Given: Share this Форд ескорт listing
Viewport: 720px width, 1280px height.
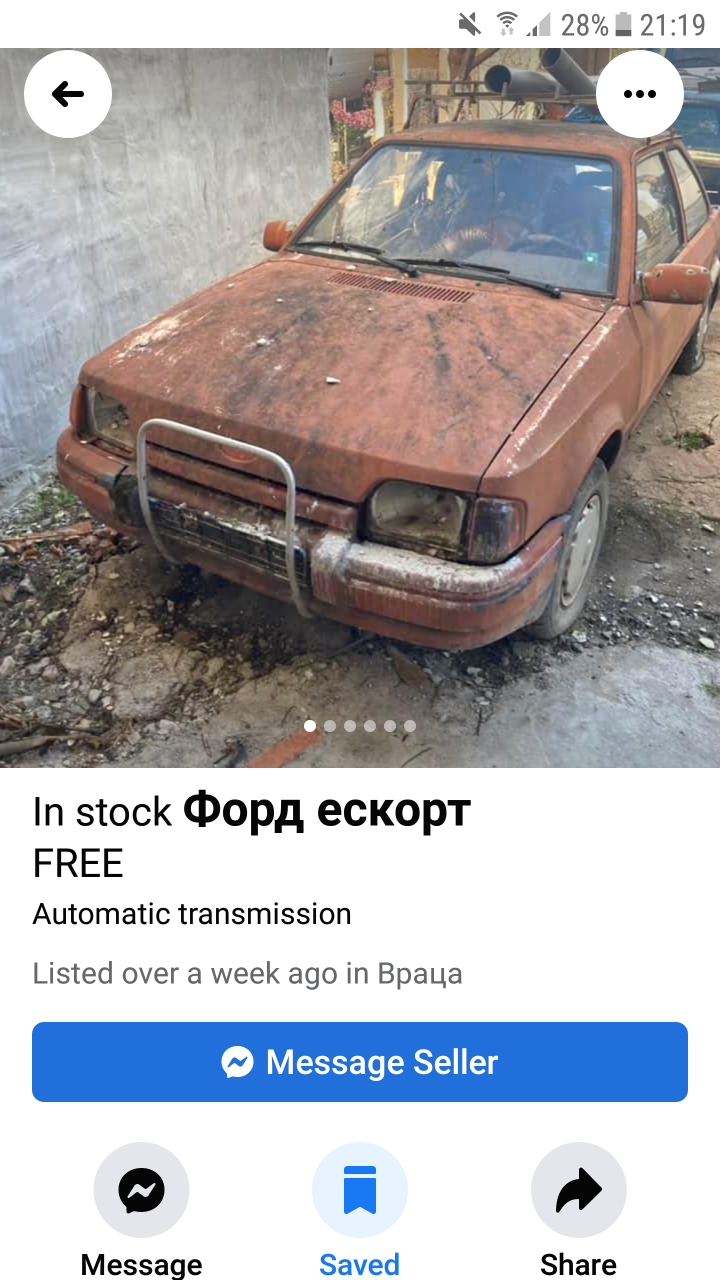Looking at the screenshot, I should click(578, 1190).
